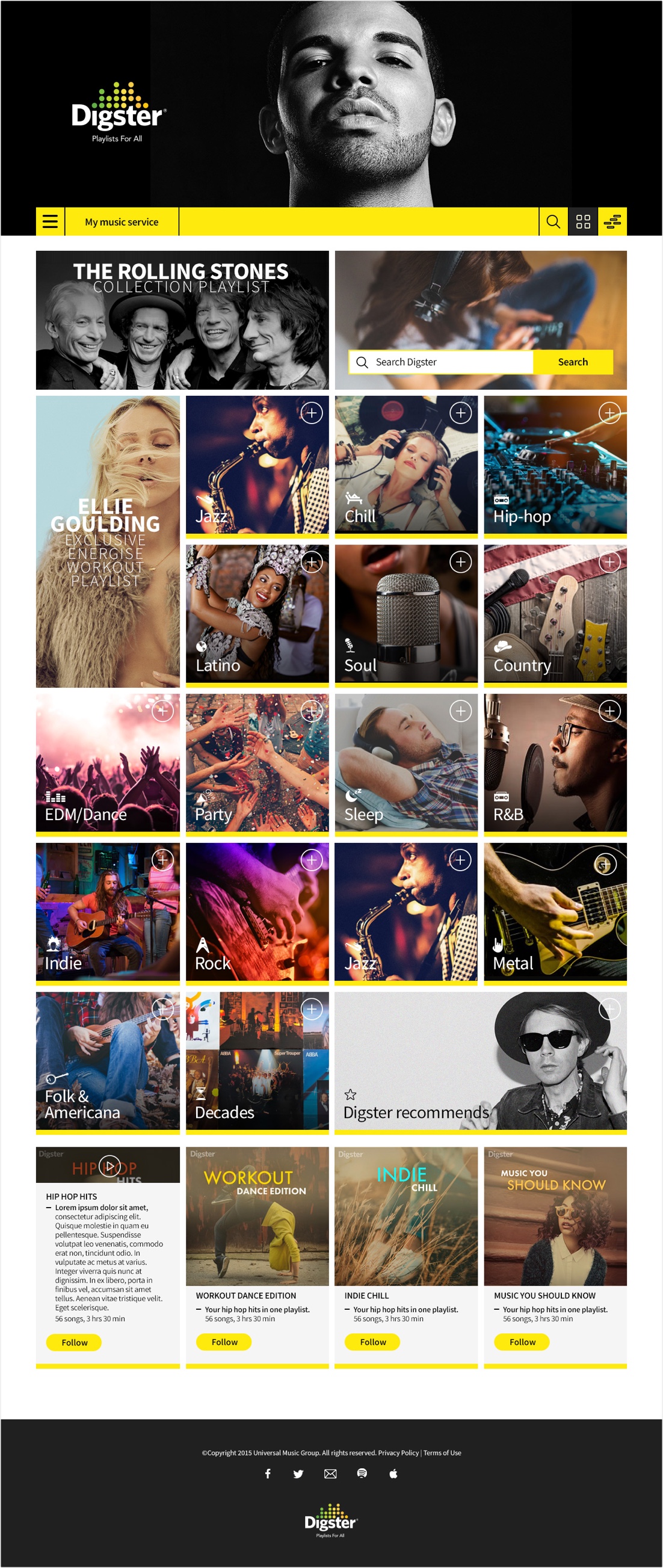663x1568 pixels.
Task: Open the Sleep genre tile
Action: point(406,764)
